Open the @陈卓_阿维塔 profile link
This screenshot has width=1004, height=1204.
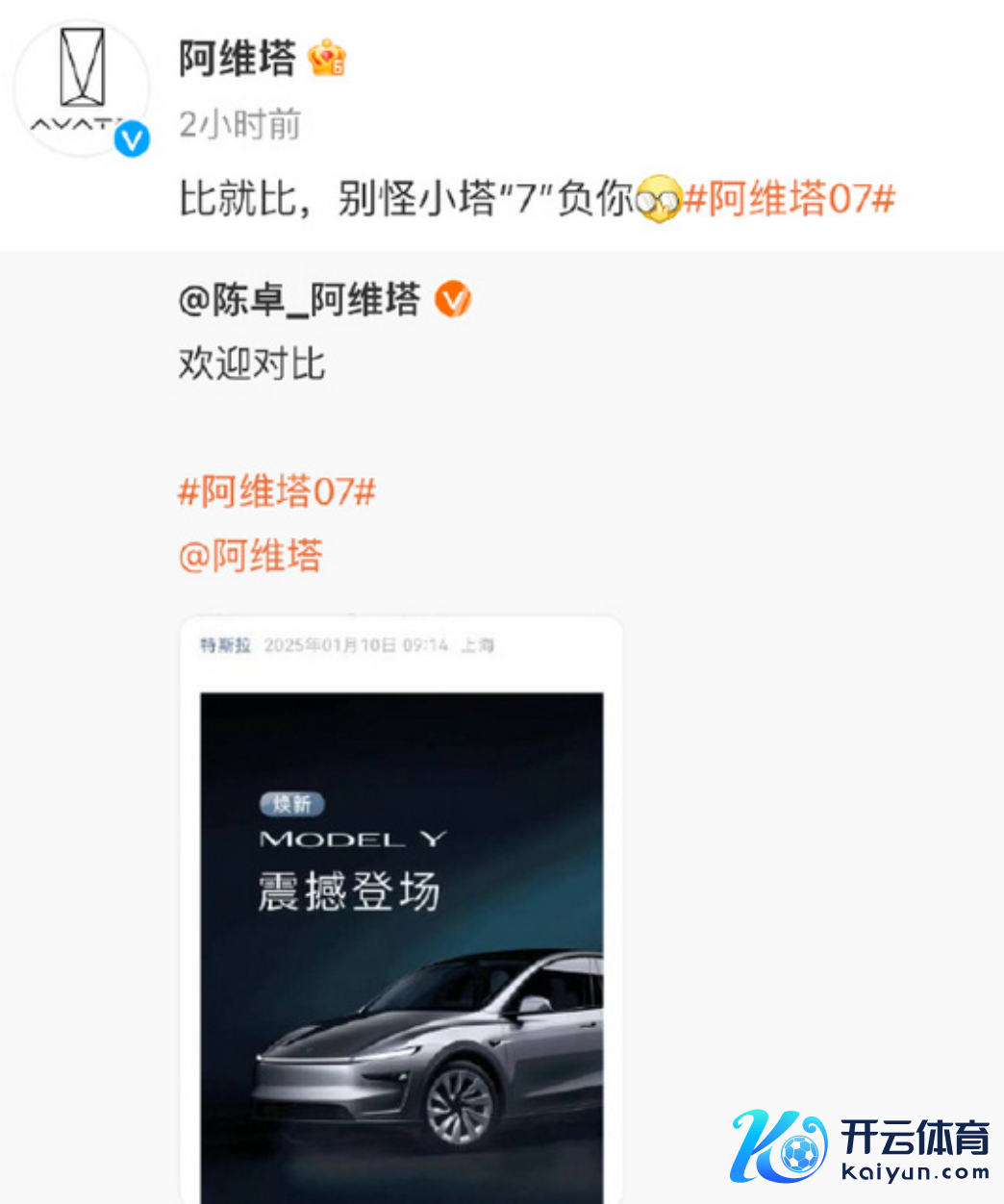(x=300, y=300)
